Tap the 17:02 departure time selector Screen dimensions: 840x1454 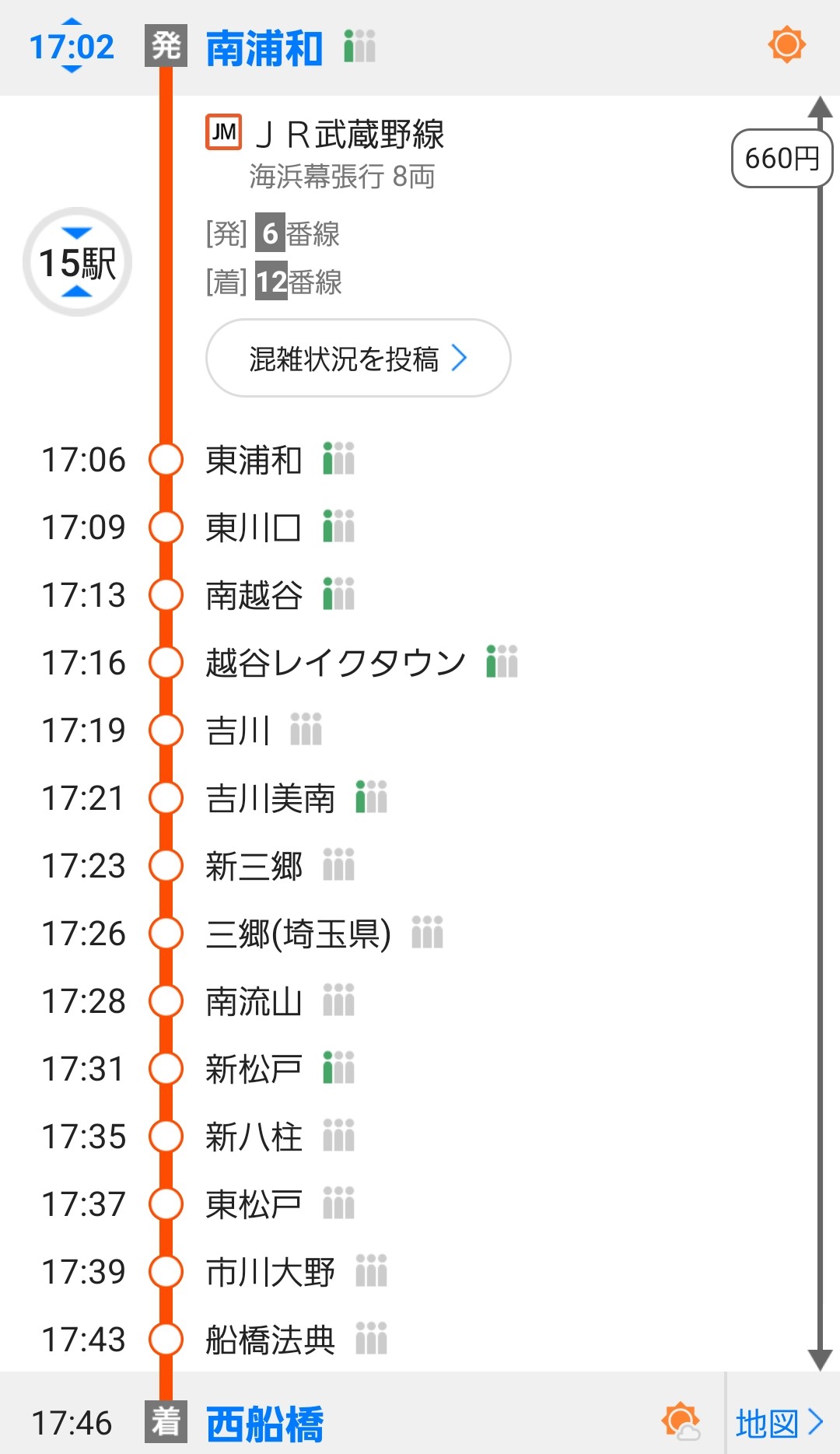(72, 47)
